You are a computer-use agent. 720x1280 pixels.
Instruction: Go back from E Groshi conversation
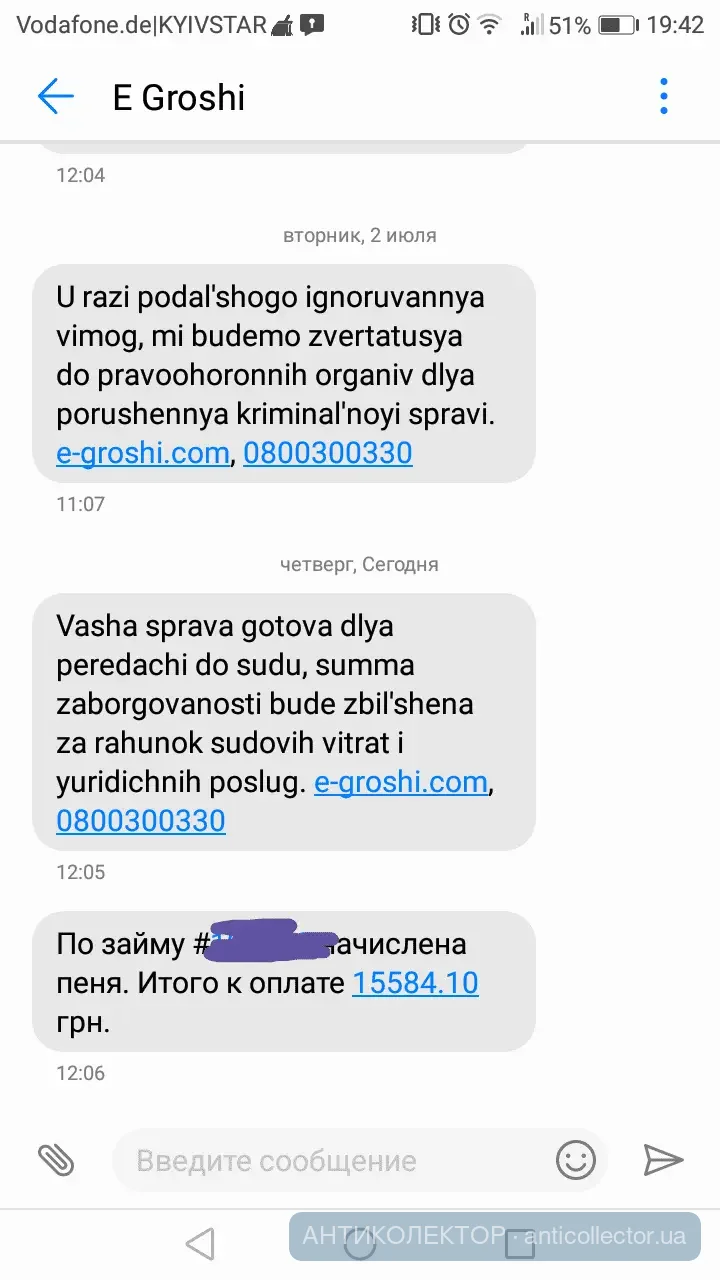[56, 97]
